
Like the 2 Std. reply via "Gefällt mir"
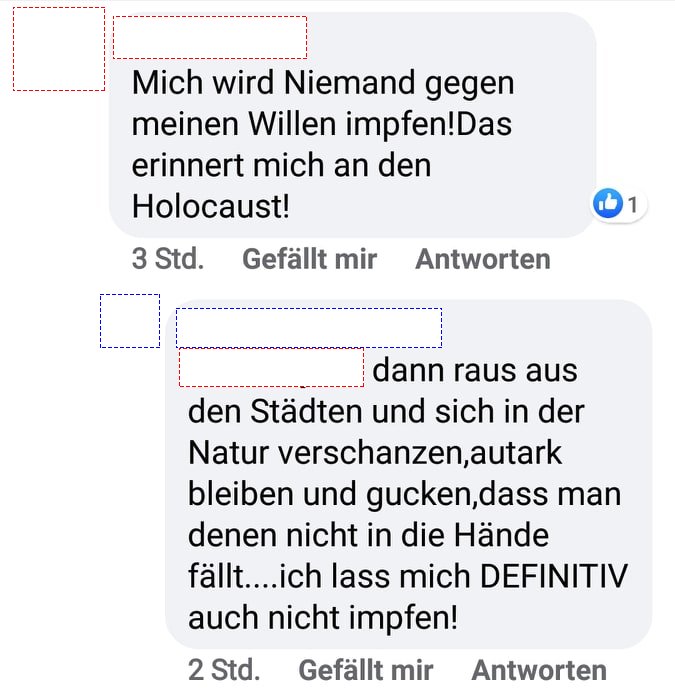(365, 669)
